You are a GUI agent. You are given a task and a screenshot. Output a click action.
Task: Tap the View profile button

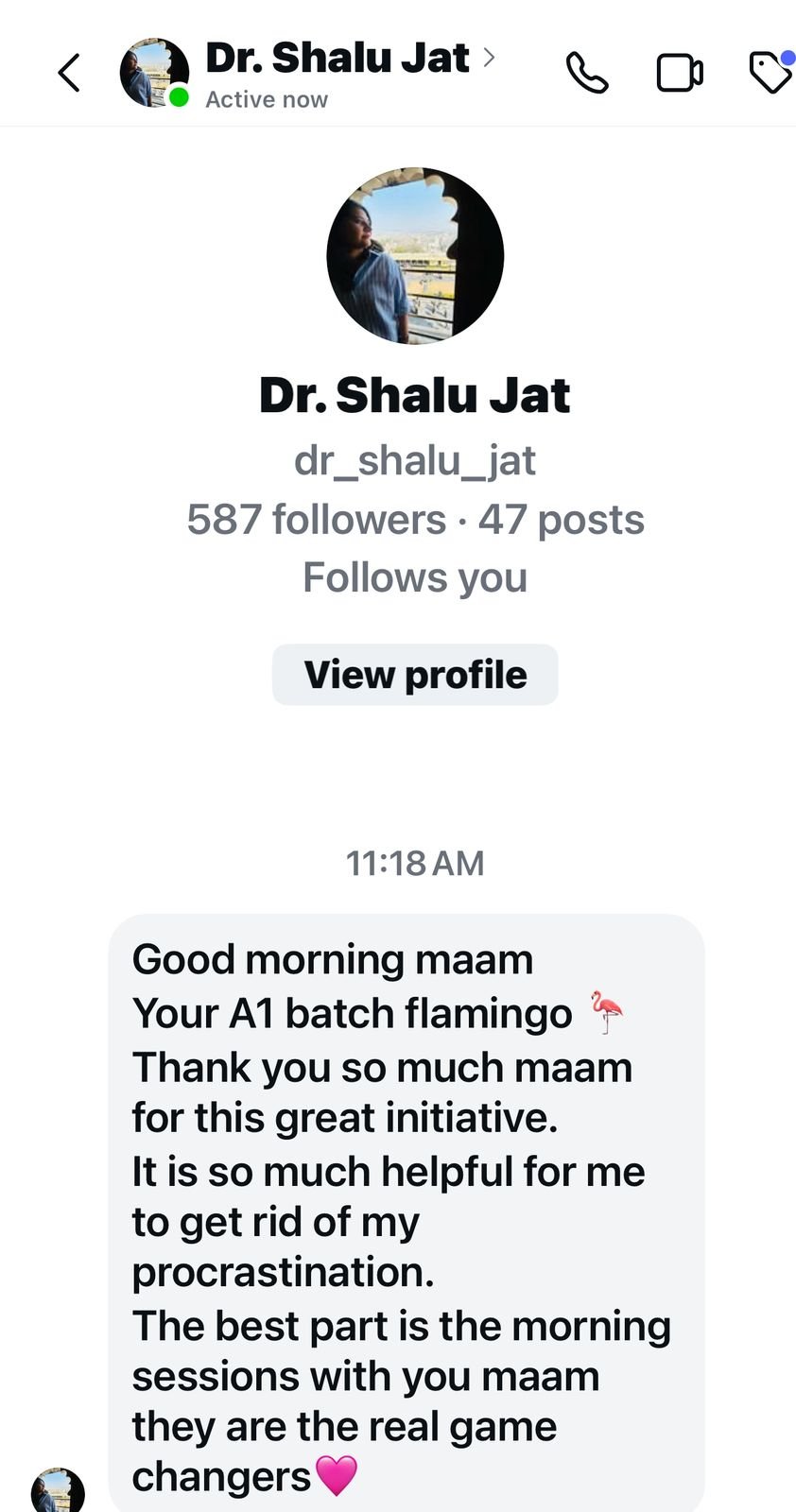point(415,675)
